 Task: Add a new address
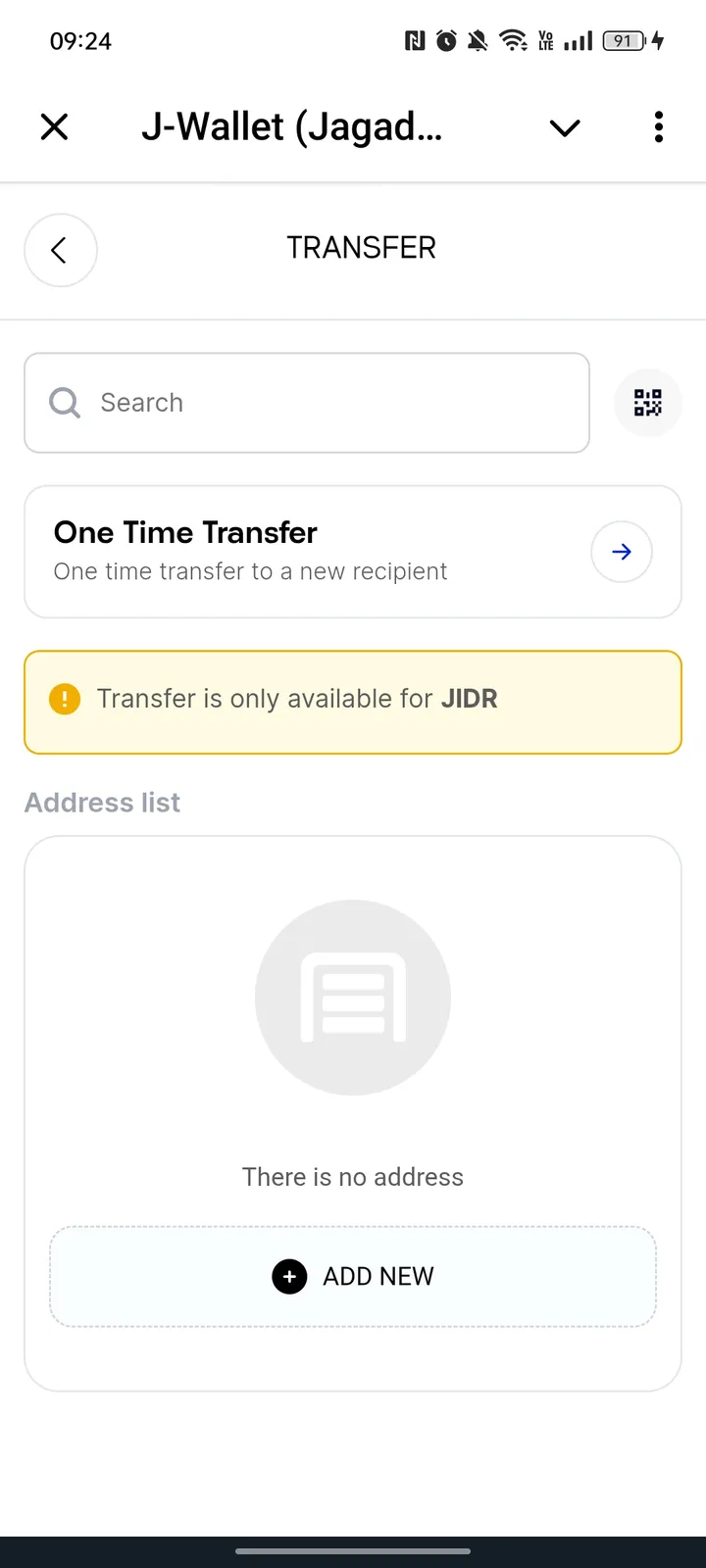coord(353,1276)
